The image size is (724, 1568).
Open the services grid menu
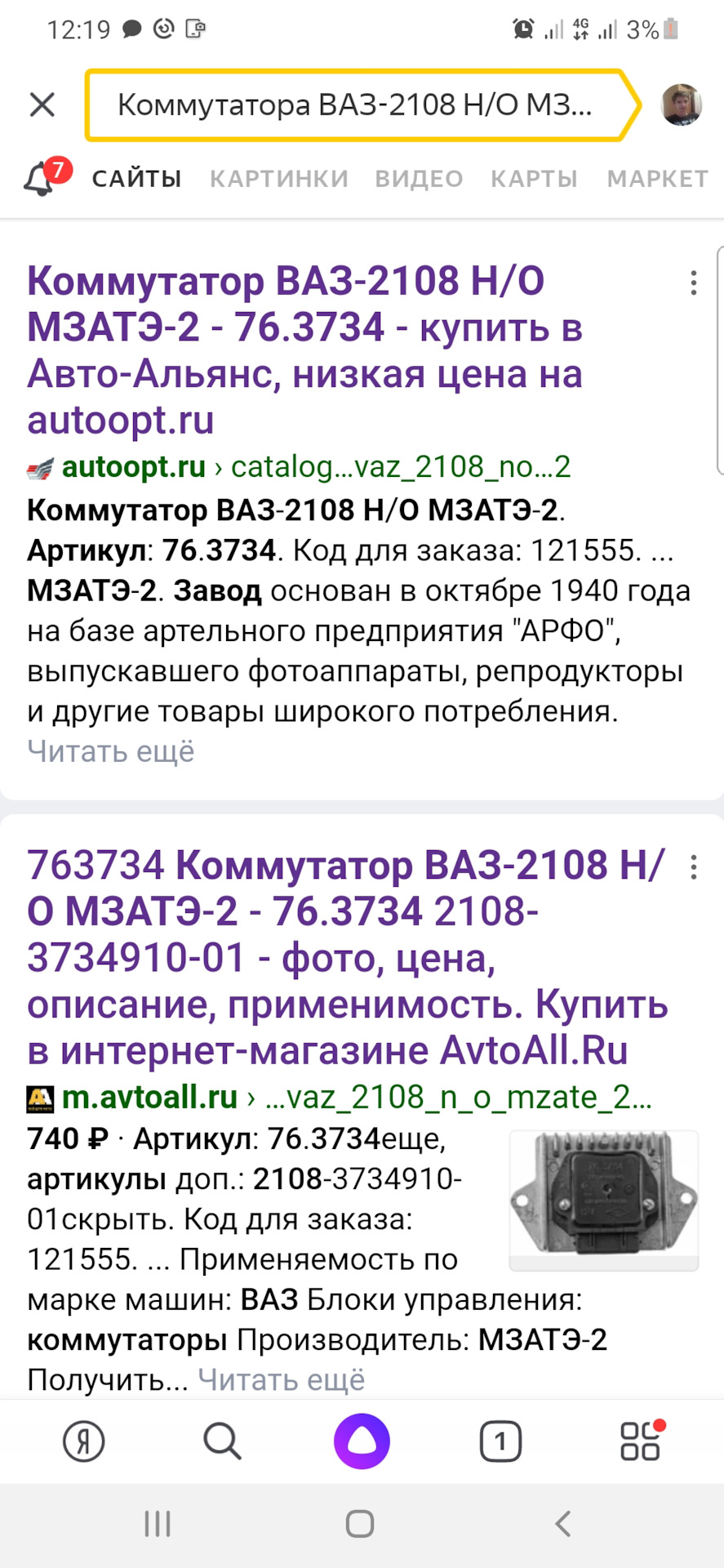[640, 1441]
